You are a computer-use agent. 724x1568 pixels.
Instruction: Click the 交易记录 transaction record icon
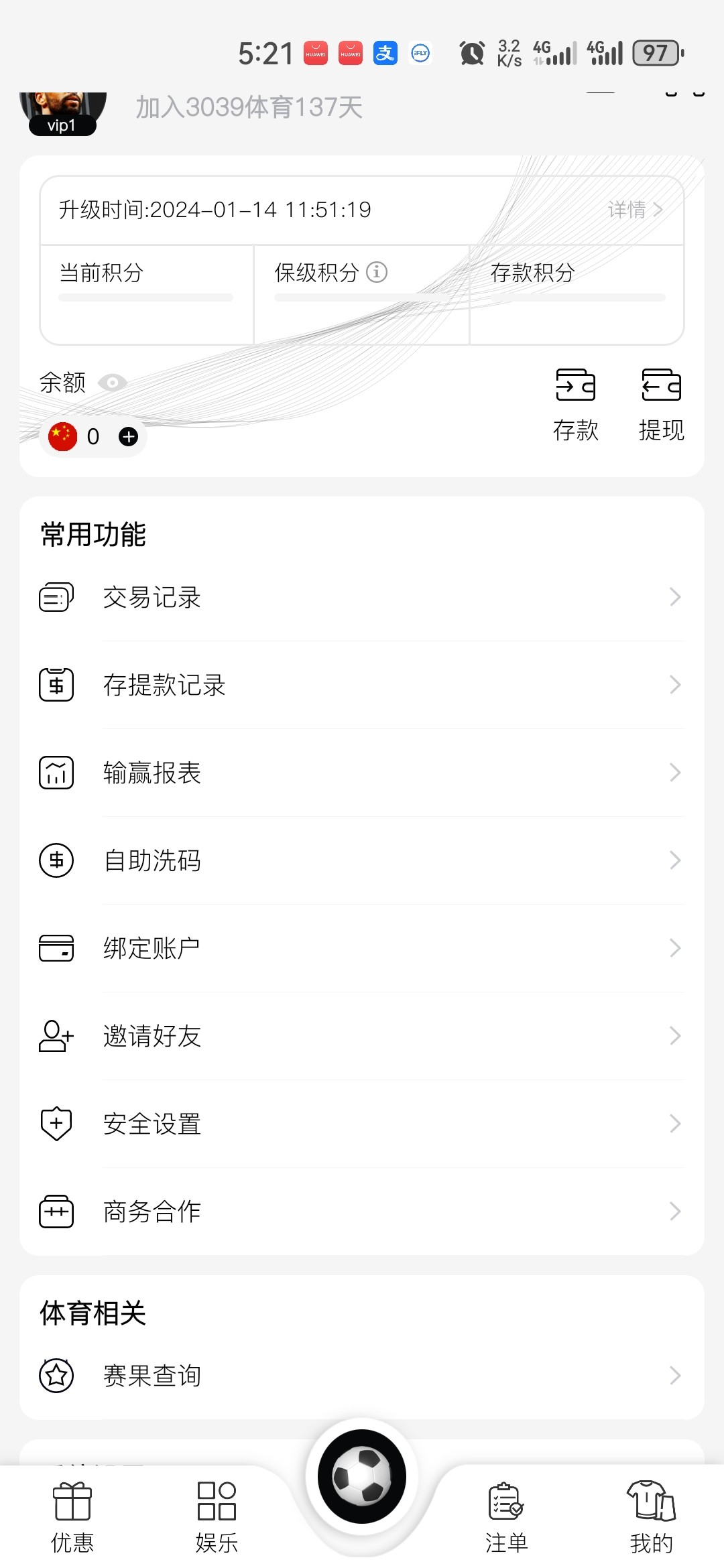click(x=56, y=597)
